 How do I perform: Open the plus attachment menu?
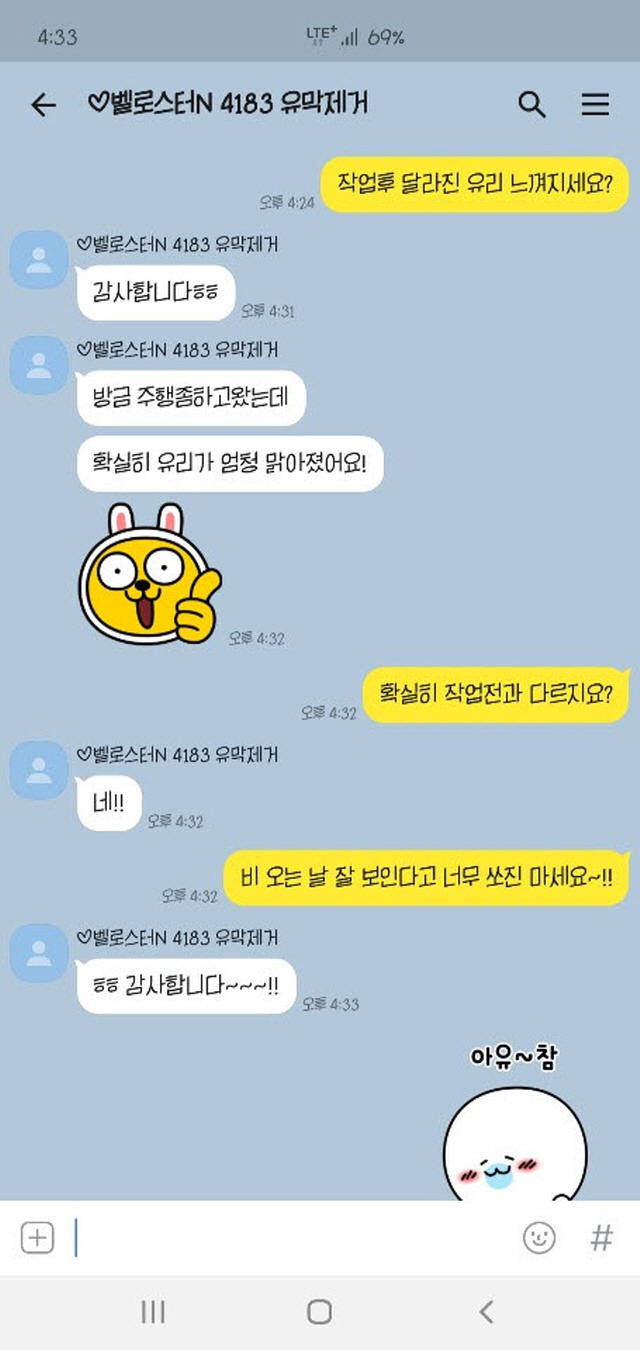(x=37, y=1238)
